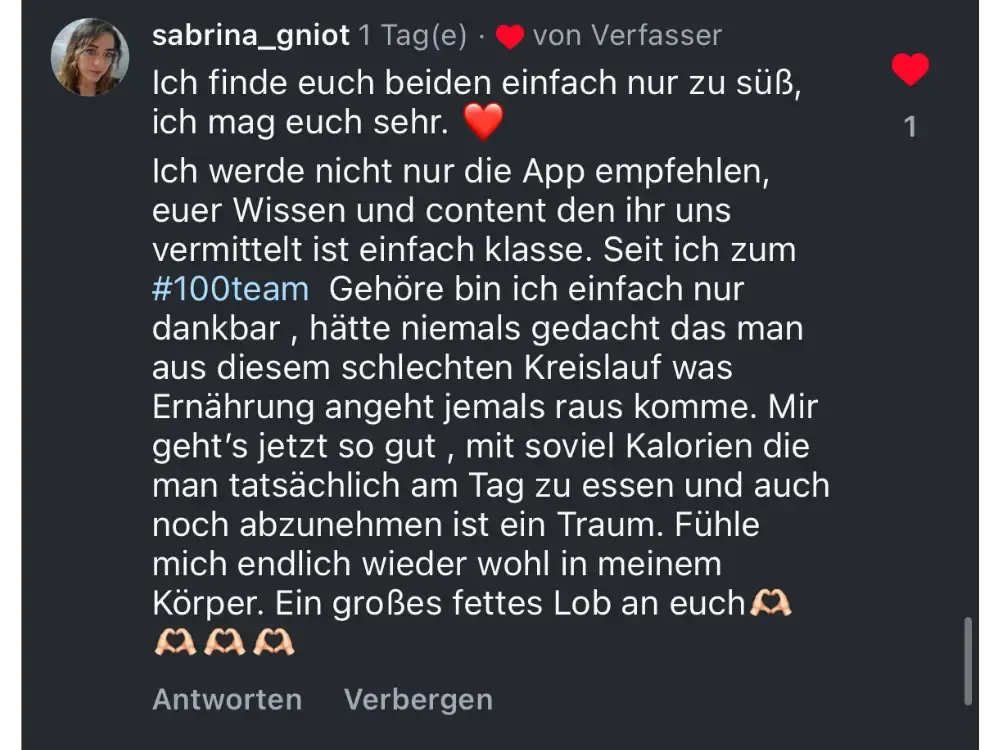1000x750 pixels.
Task: Unlike sabrina_gniot's comment with the heart
Action: pos(910,69)
